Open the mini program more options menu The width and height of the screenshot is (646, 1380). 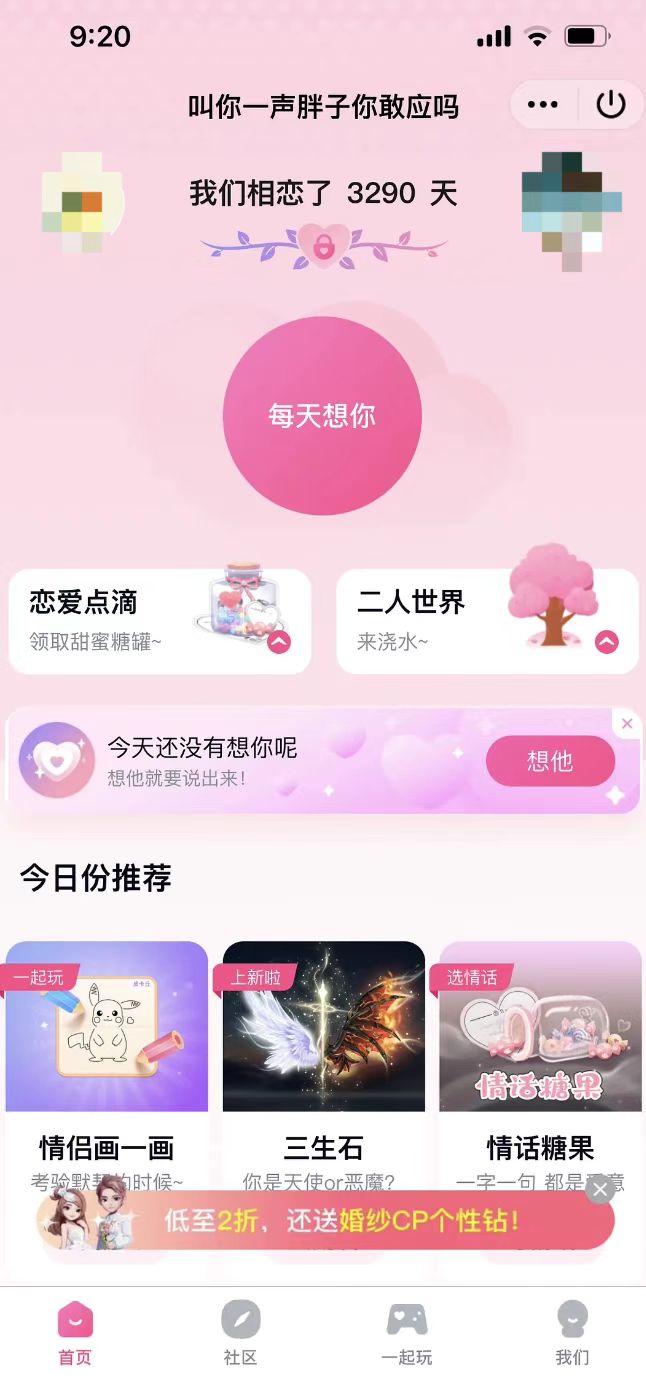542,105
